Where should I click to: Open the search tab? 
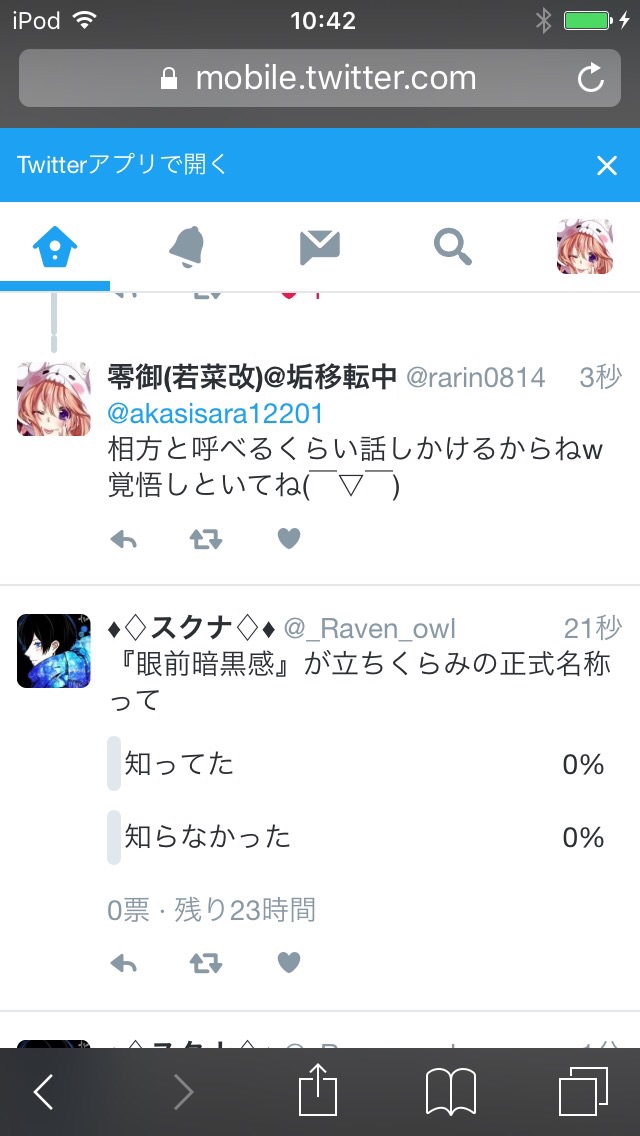point(452,246)
